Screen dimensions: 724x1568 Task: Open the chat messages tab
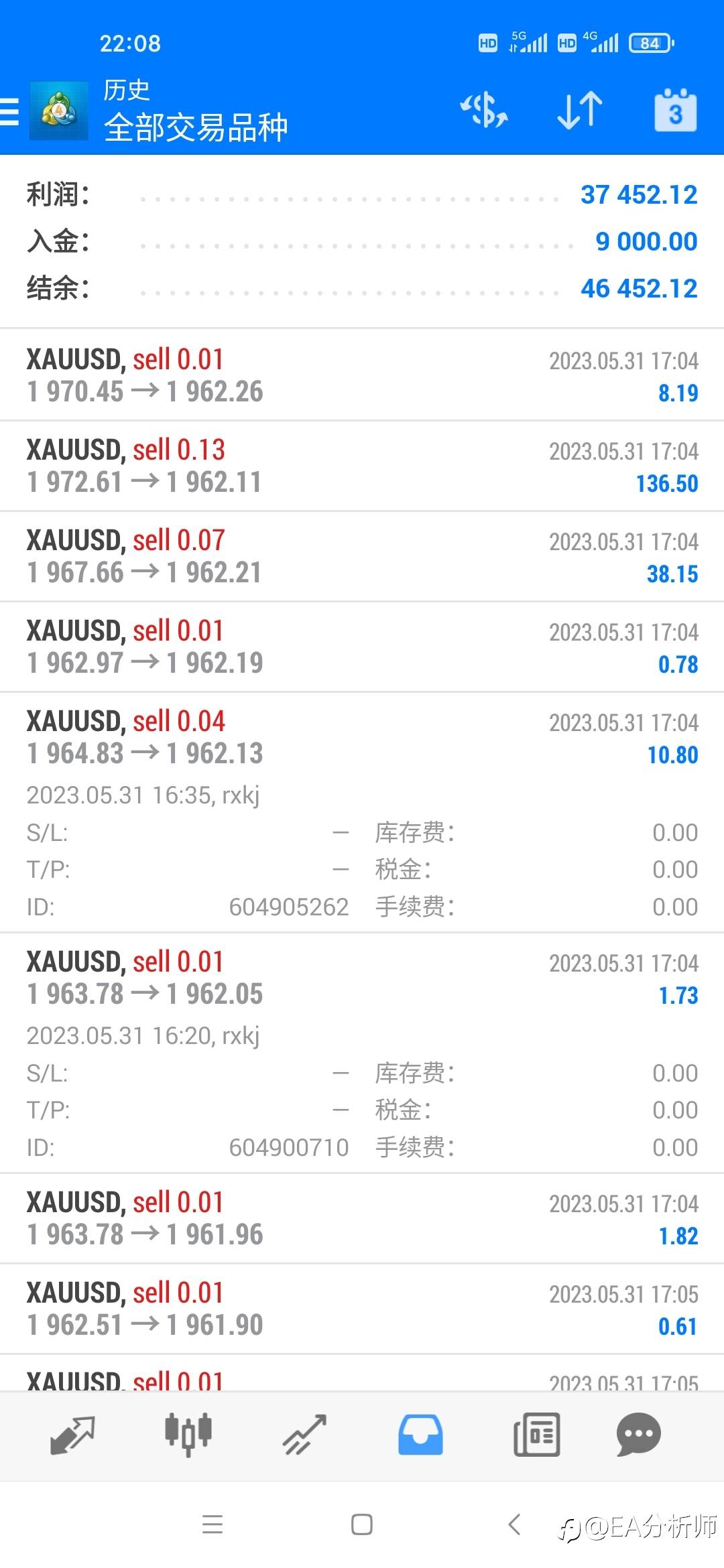(x=639, y=1435)
